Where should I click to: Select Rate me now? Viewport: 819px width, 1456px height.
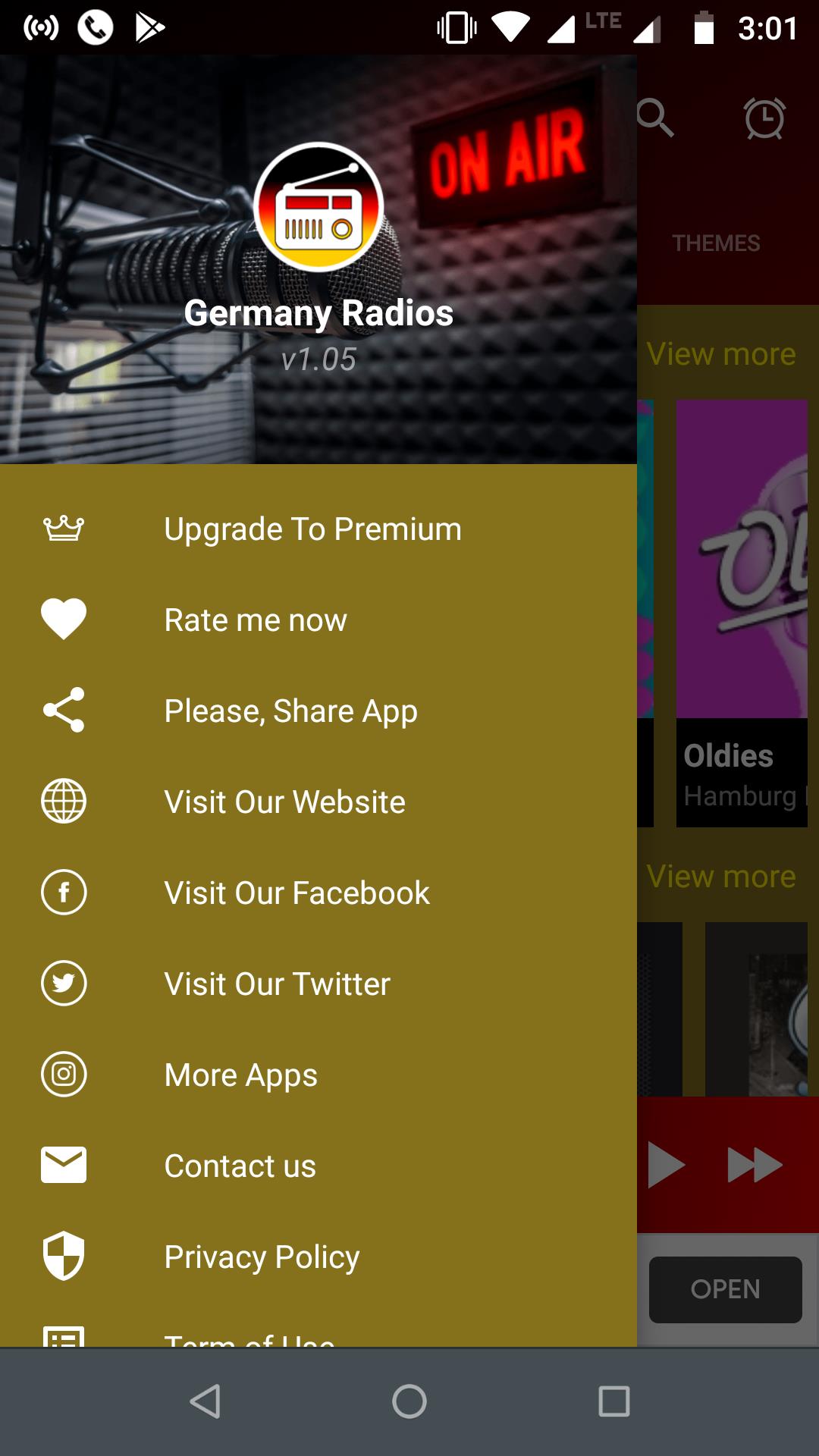(x=318, y=620)
